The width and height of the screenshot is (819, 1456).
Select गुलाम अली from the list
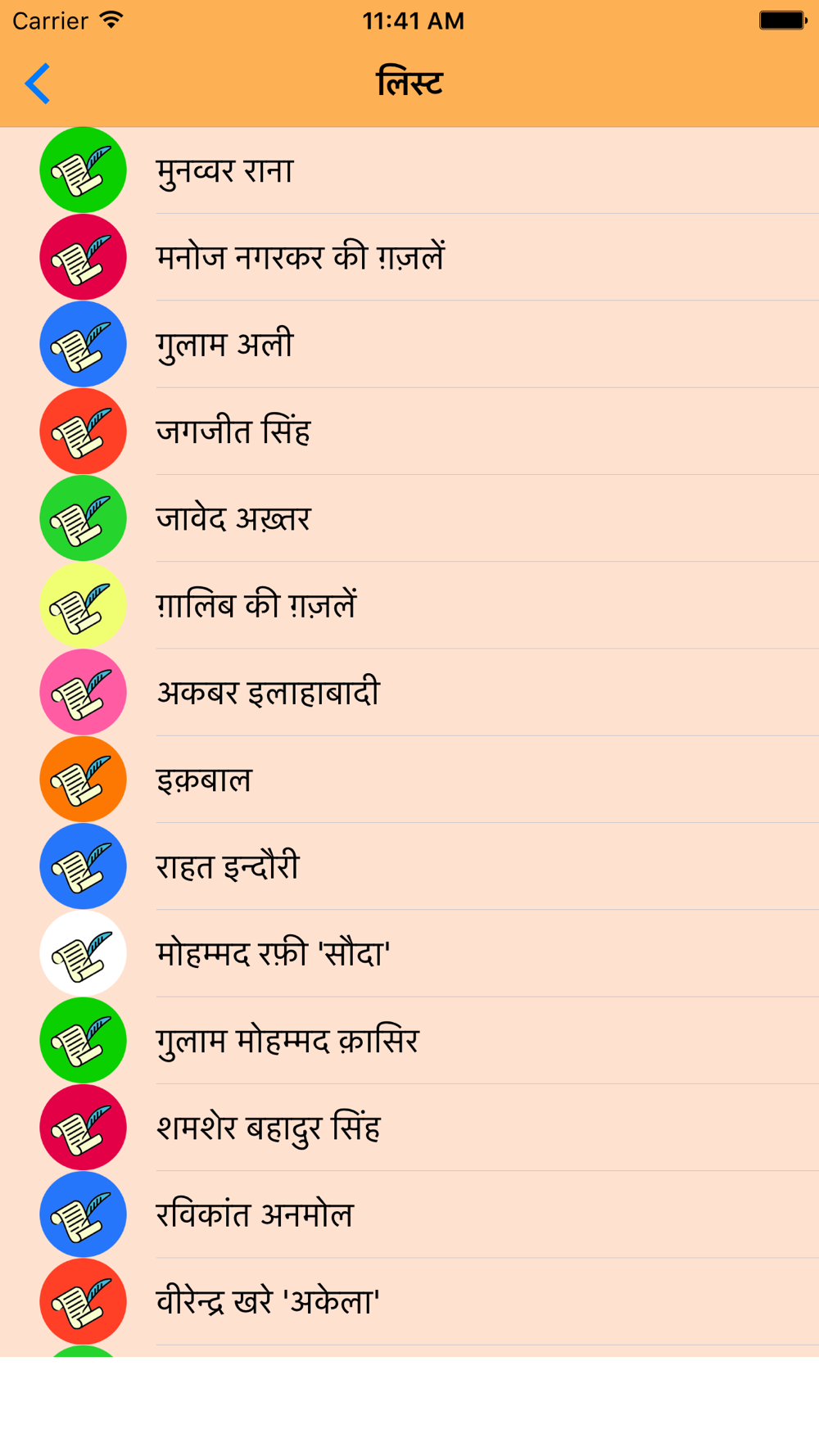click(x=409, y=344)
